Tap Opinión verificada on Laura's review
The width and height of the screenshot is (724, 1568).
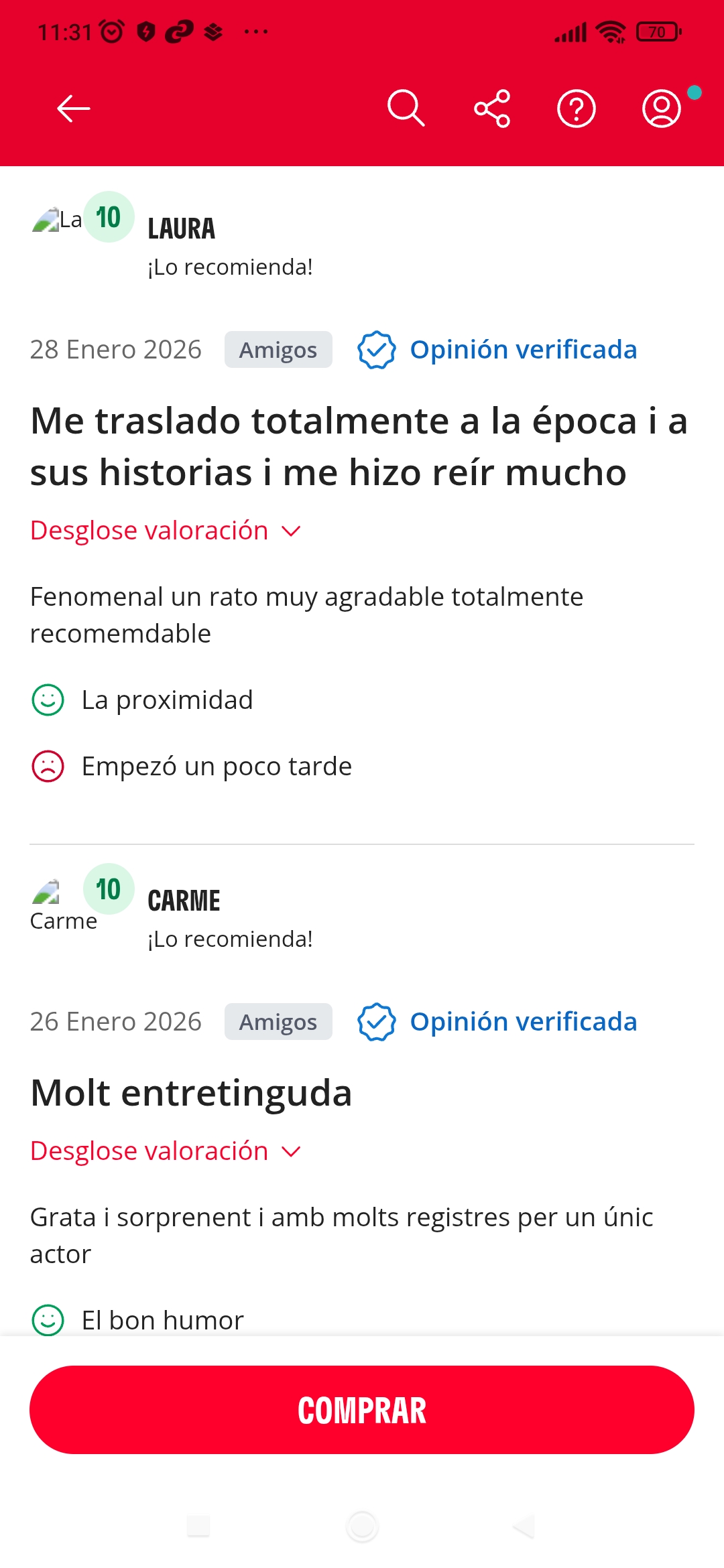tap(497, 350)
